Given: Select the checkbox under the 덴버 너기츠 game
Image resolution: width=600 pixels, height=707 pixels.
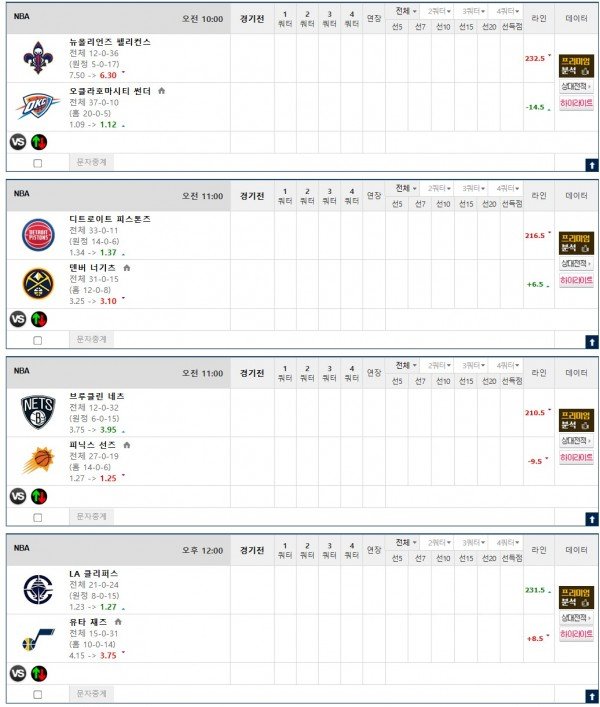Looking at the screenshot, I should (x=38, y=340).
